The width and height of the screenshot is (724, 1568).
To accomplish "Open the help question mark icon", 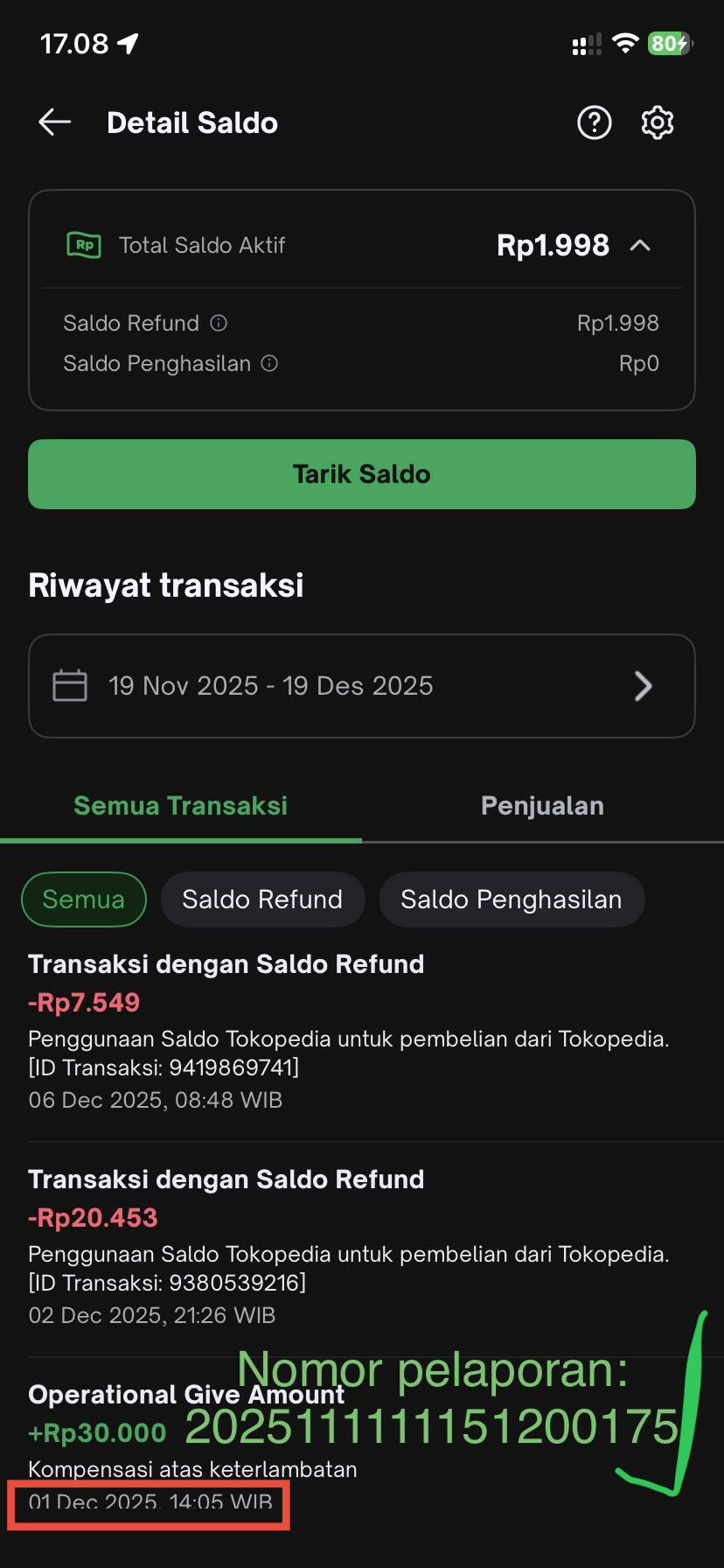I will pyautogui.click(x=595, y=122).
